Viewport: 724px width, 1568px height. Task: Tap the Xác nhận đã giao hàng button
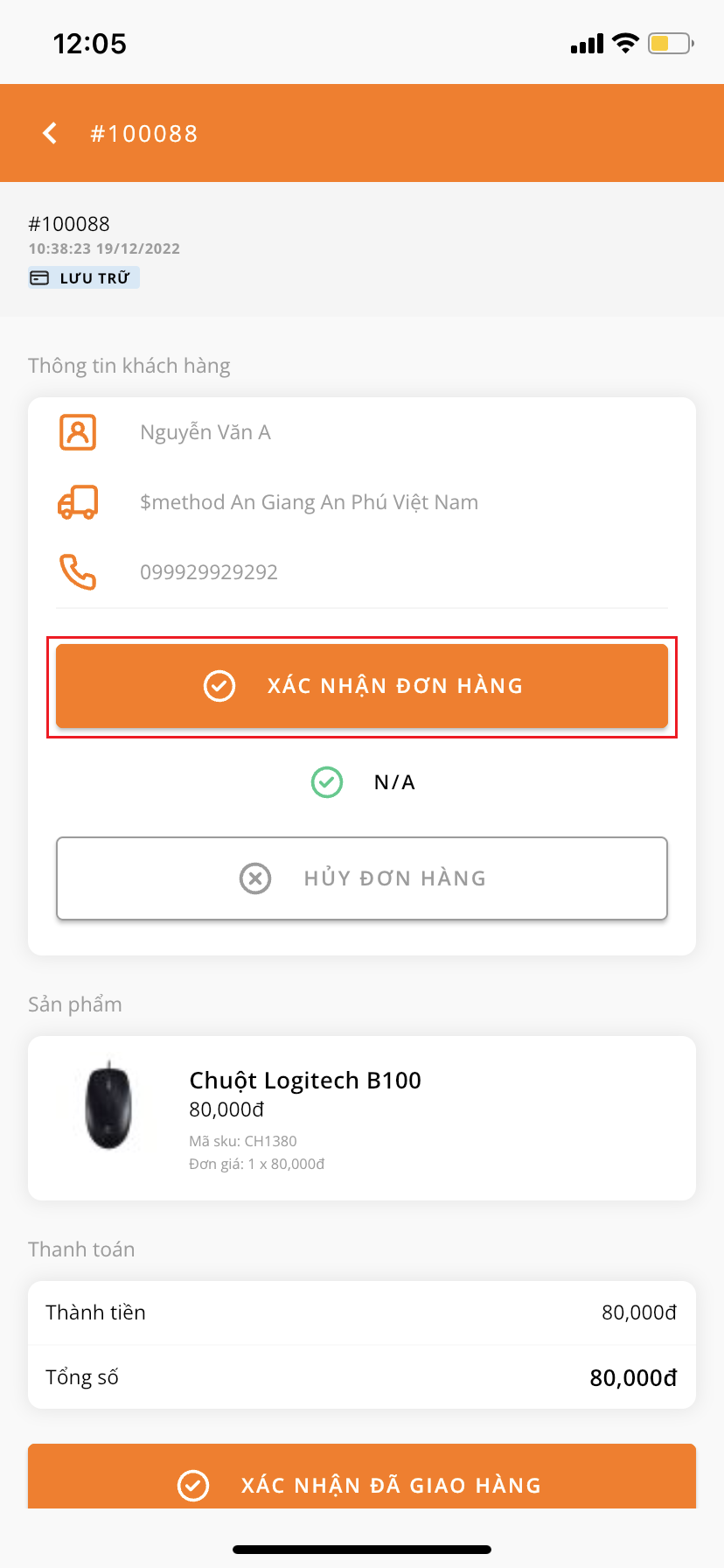362,1477
